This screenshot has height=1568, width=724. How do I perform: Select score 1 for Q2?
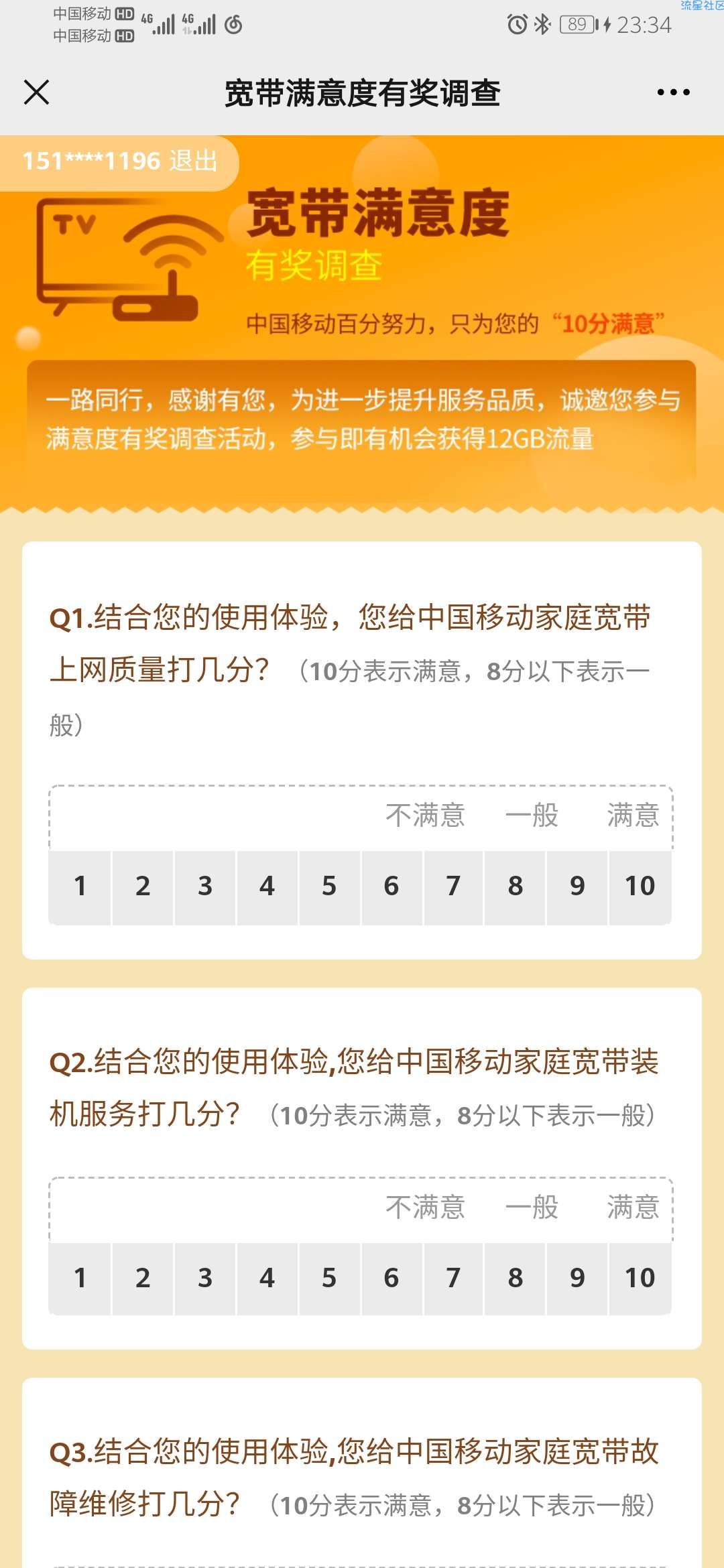point(80,1279)
